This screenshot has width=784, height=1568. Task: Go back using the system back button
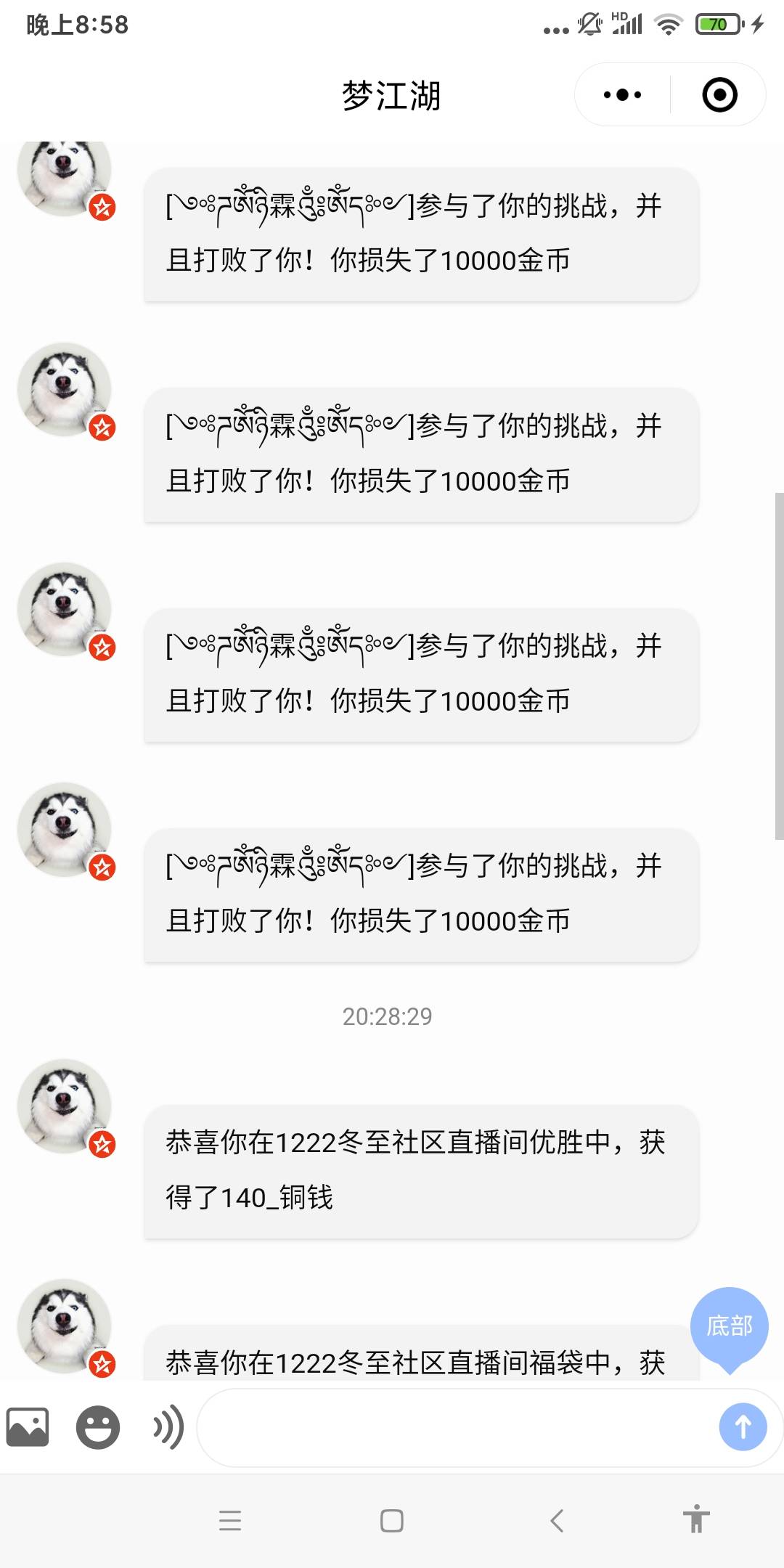(557, 1520)
